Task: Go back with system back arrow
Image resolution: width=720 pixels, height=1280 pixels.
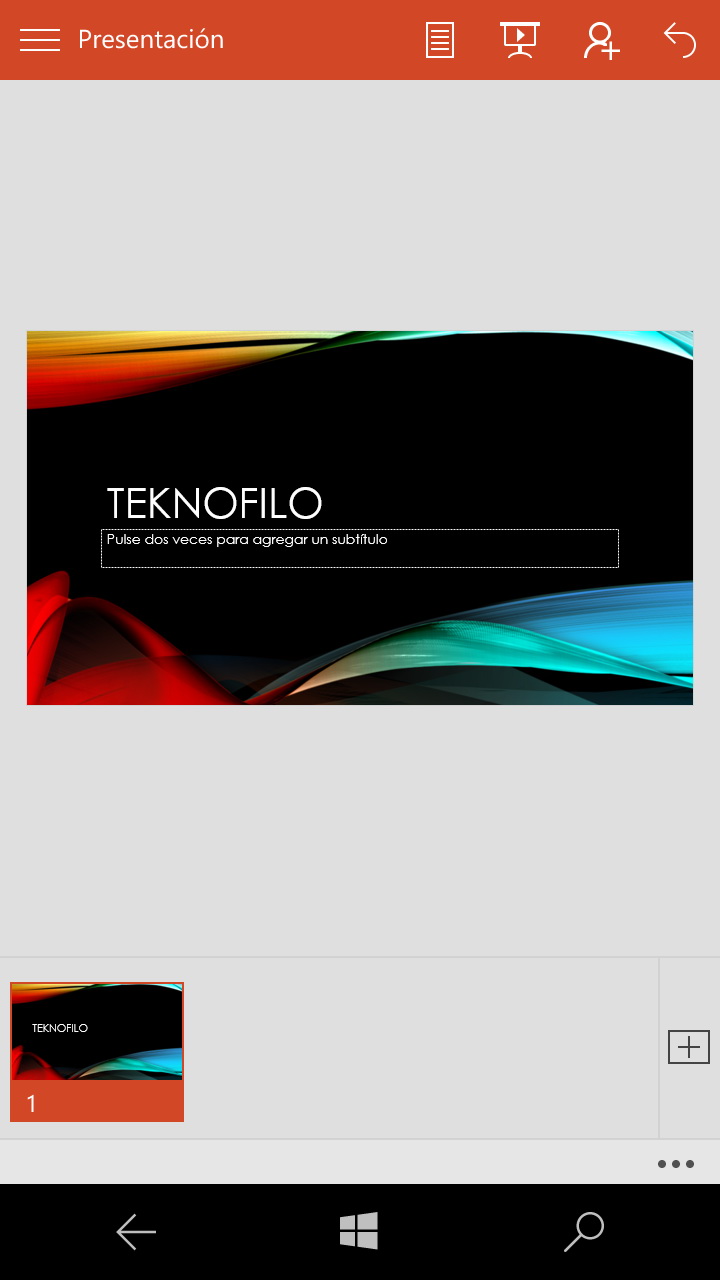Action: pyautogui.click(x=136, y=1232)
